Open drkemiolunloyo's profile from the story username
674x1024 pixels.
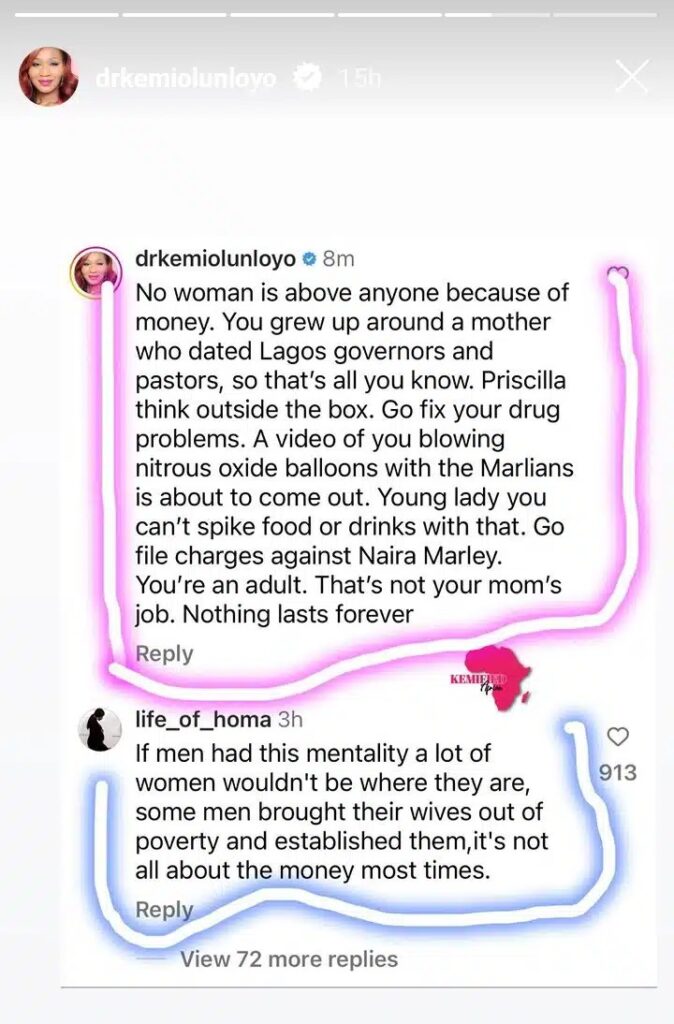pyautogui.click(x=185, y=78)
